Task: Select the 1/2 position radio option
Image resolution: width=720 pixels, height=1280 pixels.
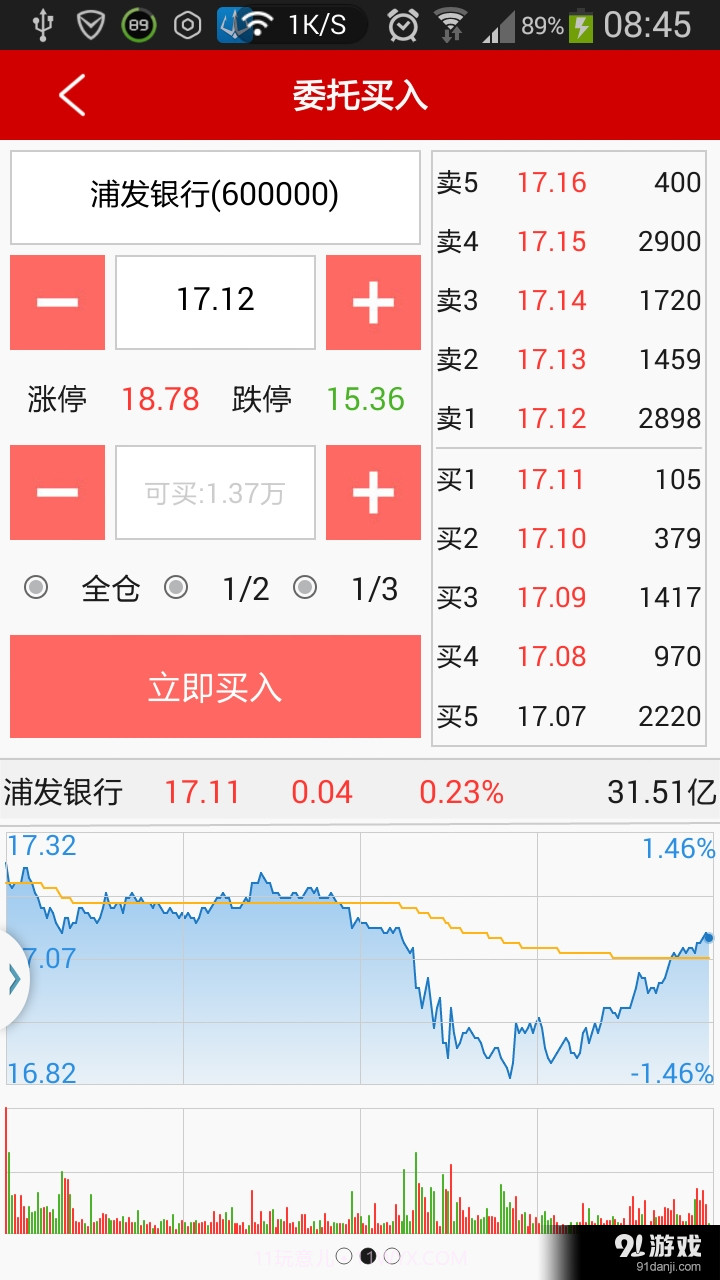Action: [176, 589]
